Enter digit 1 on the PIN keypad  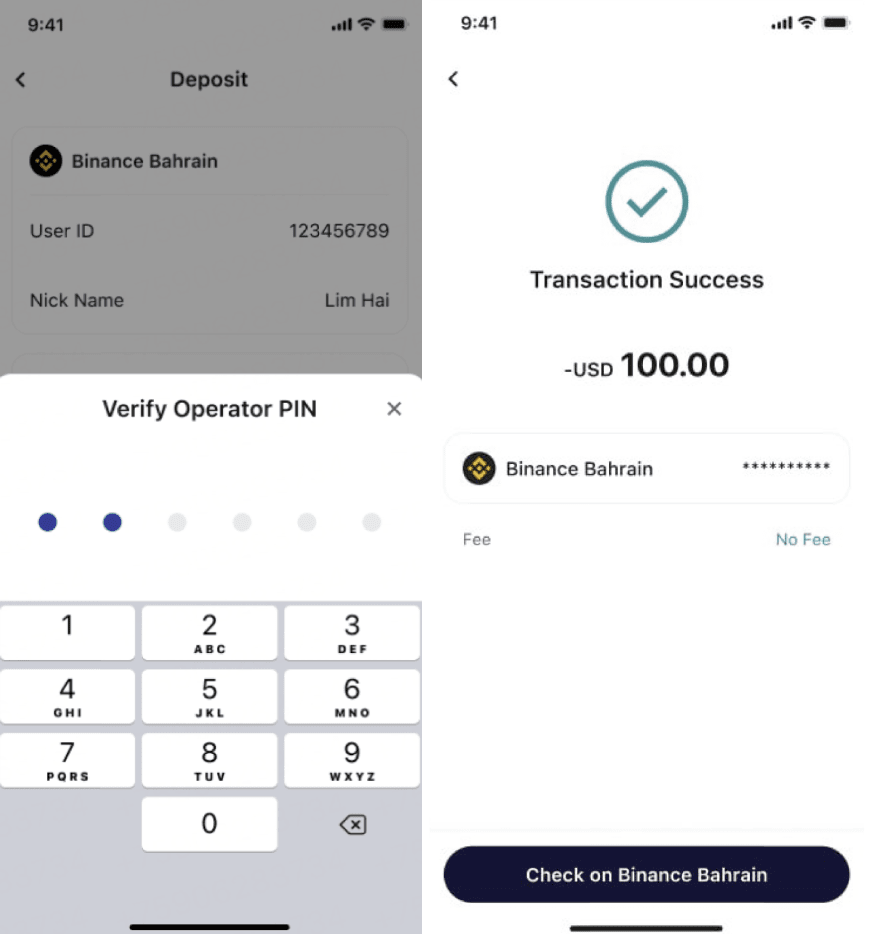pos(68,632)
